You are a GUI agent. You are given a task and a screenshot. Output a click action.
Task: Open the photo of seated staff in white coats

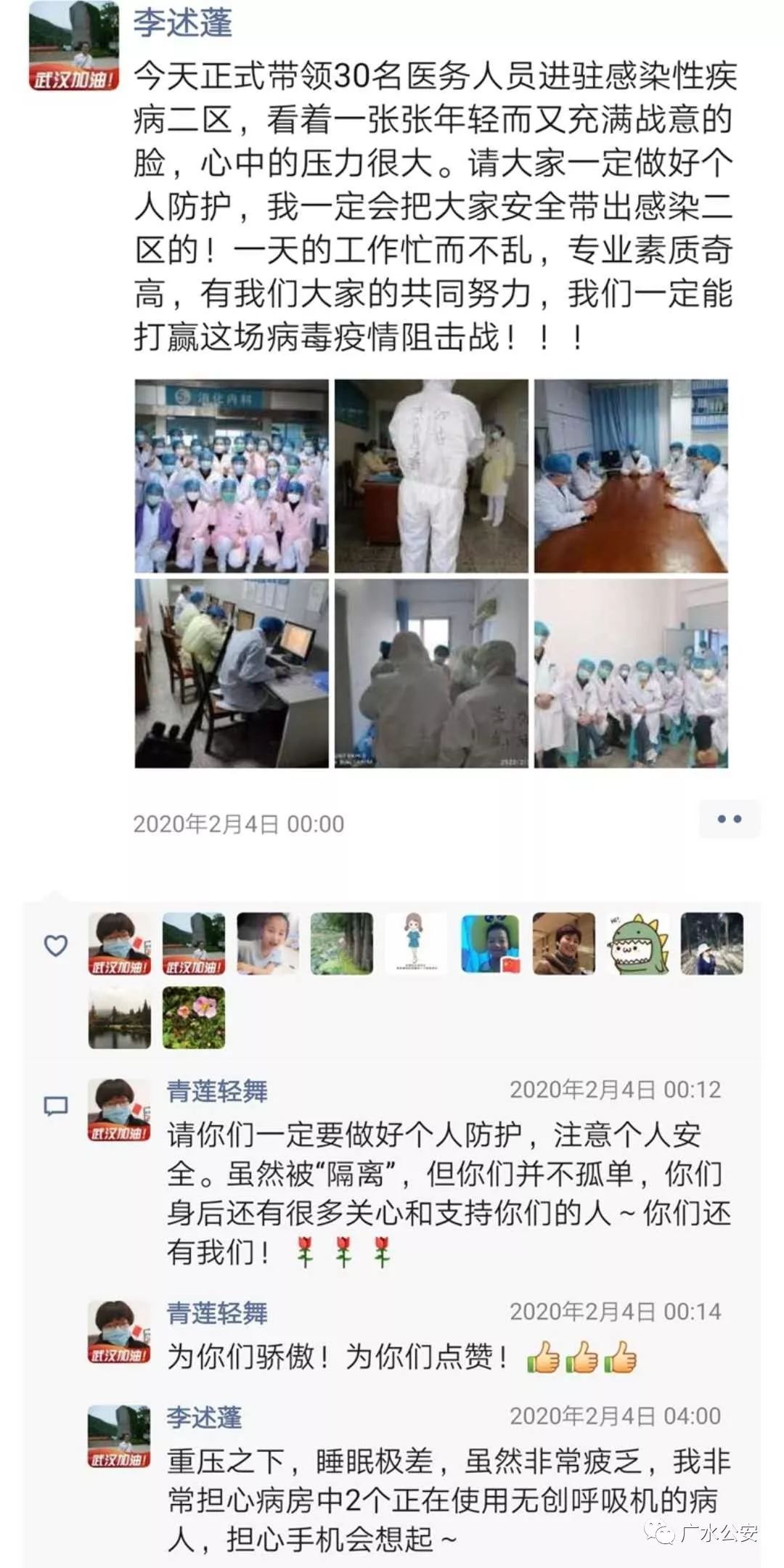pyautogui.click(x=631, y=674)
